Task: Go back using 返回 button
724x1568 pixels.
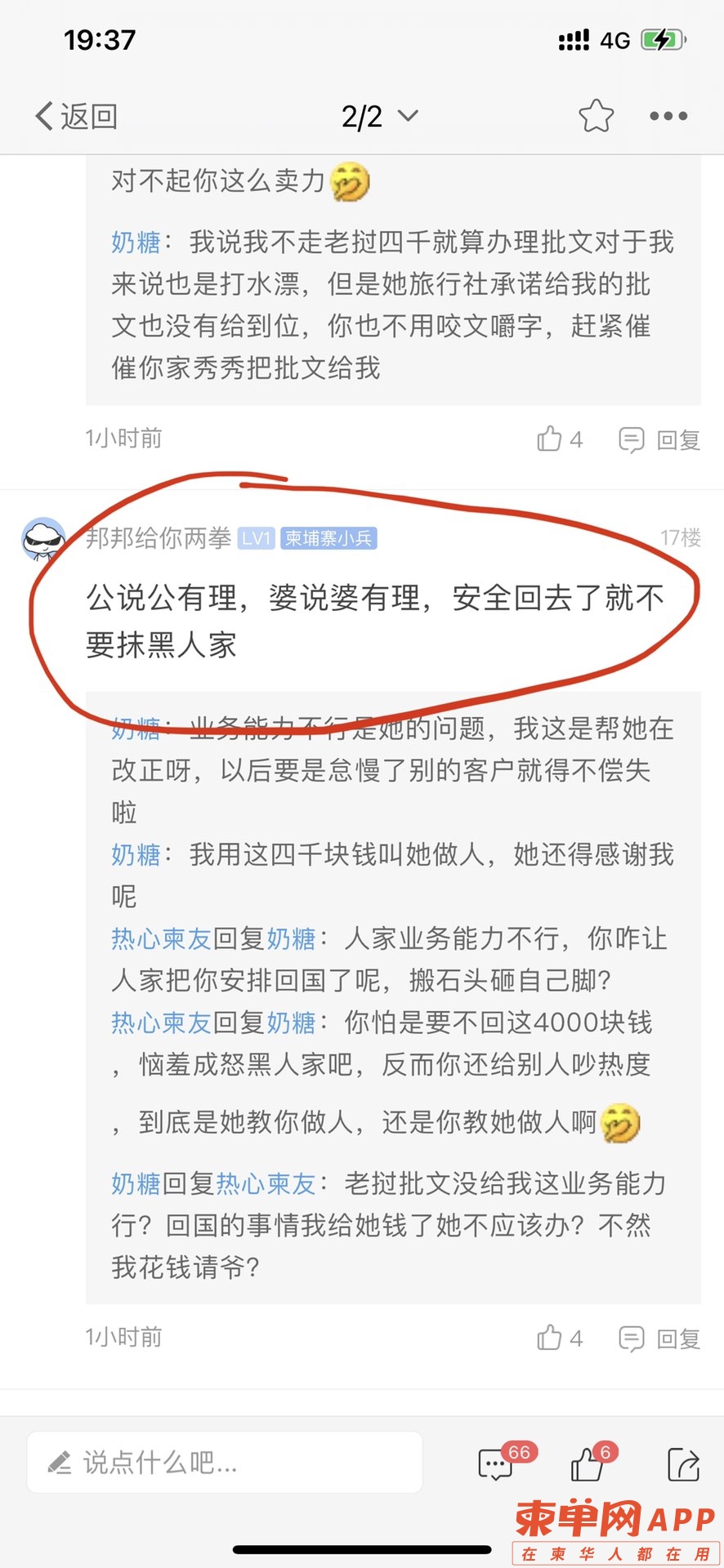Action: 76,116
